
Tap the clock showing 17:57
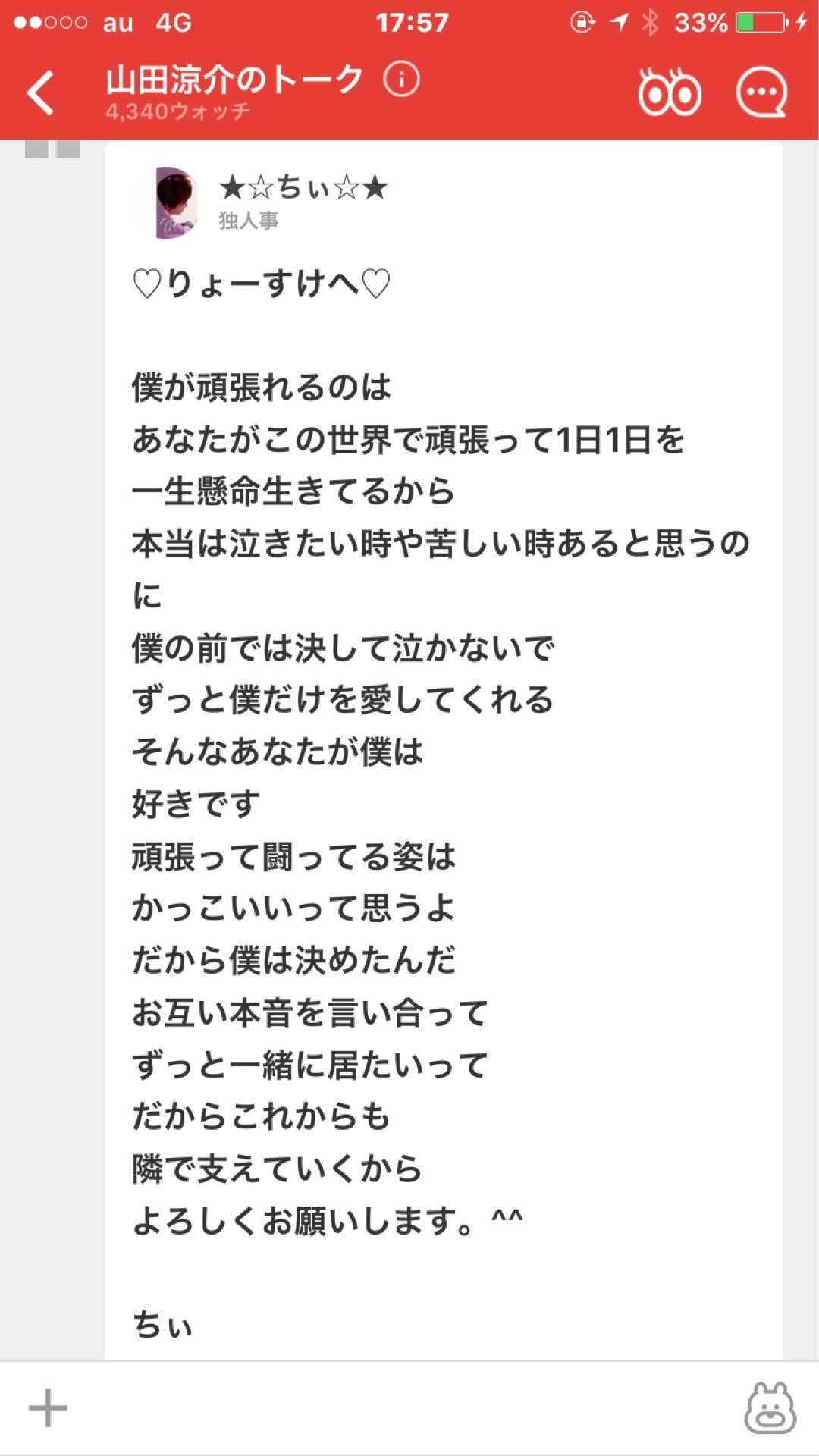409,22
